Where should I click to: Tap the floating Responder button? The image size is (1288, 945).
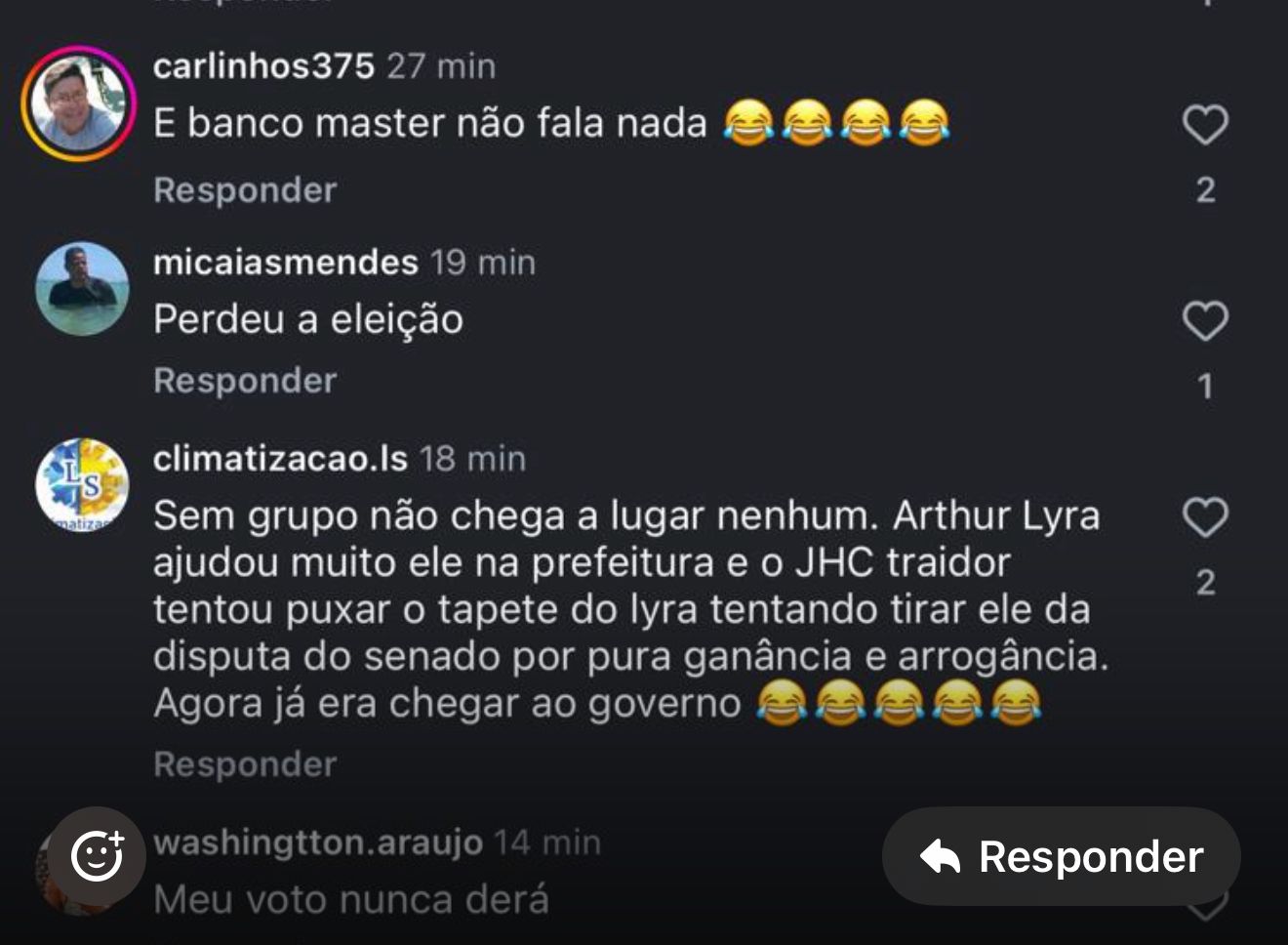pos(1062,856)
